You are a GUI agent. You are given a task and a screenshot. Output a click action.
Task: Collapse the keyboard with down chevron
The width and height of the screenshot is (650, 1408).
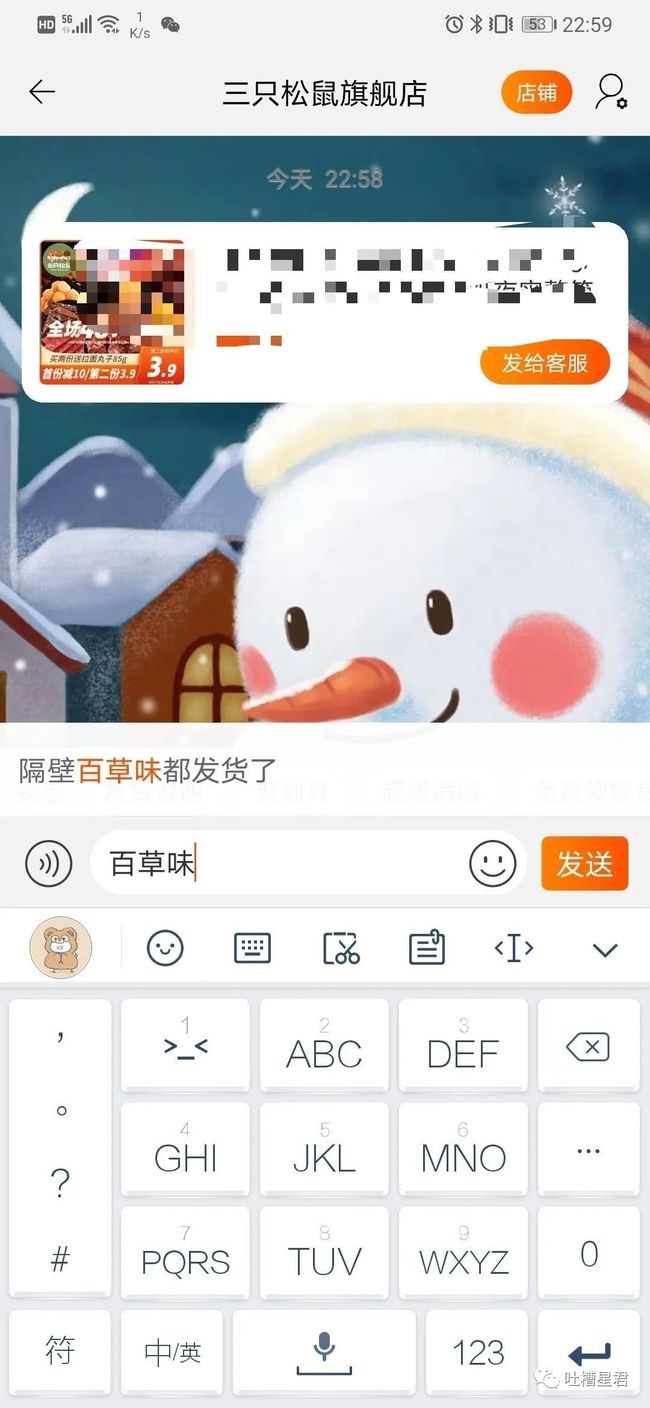point(605,949)
